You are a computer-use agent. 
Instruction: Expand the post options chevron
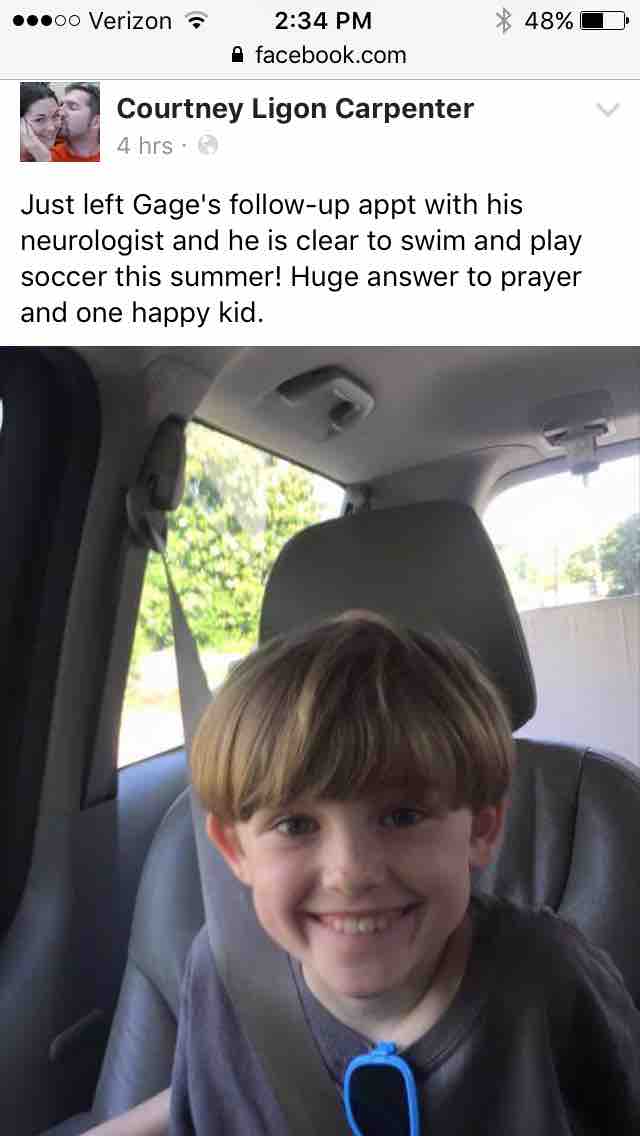click(x=607, y=110)
